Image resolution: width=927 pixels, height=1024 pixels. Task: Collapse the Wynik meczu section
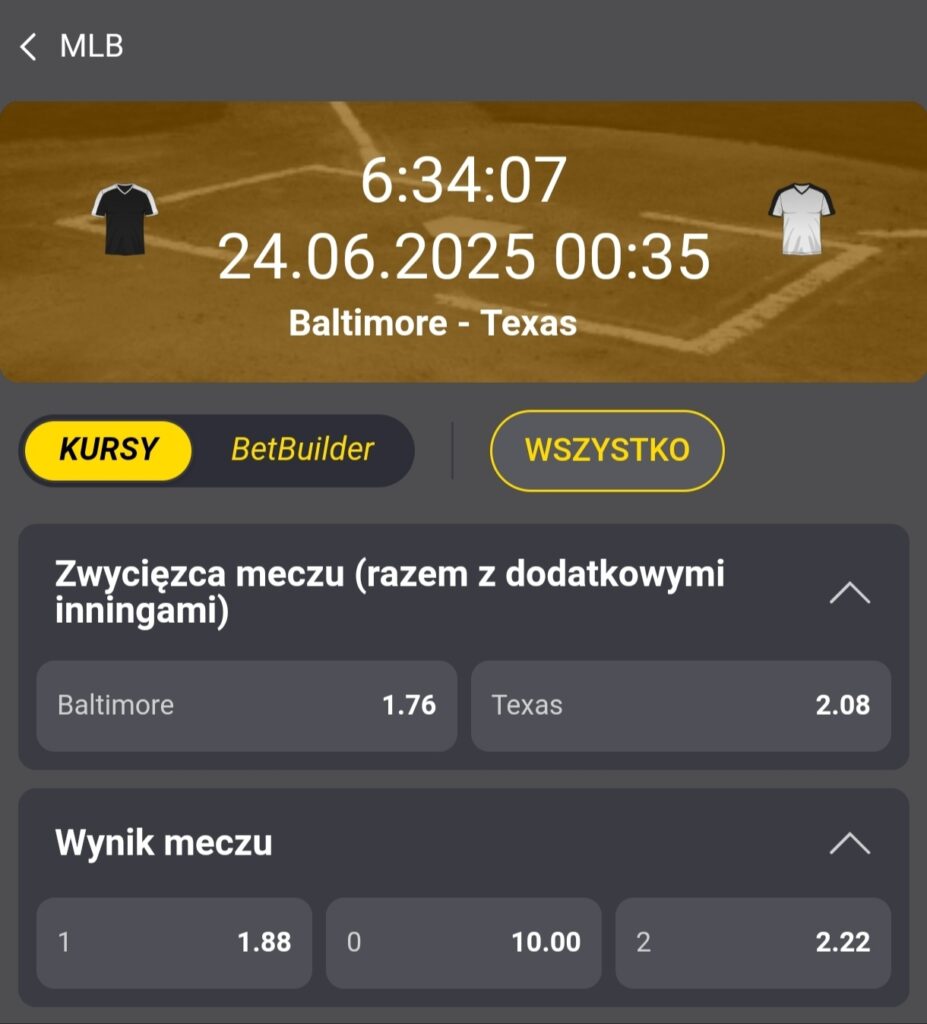pyautogui.click(x=849, y=843)
